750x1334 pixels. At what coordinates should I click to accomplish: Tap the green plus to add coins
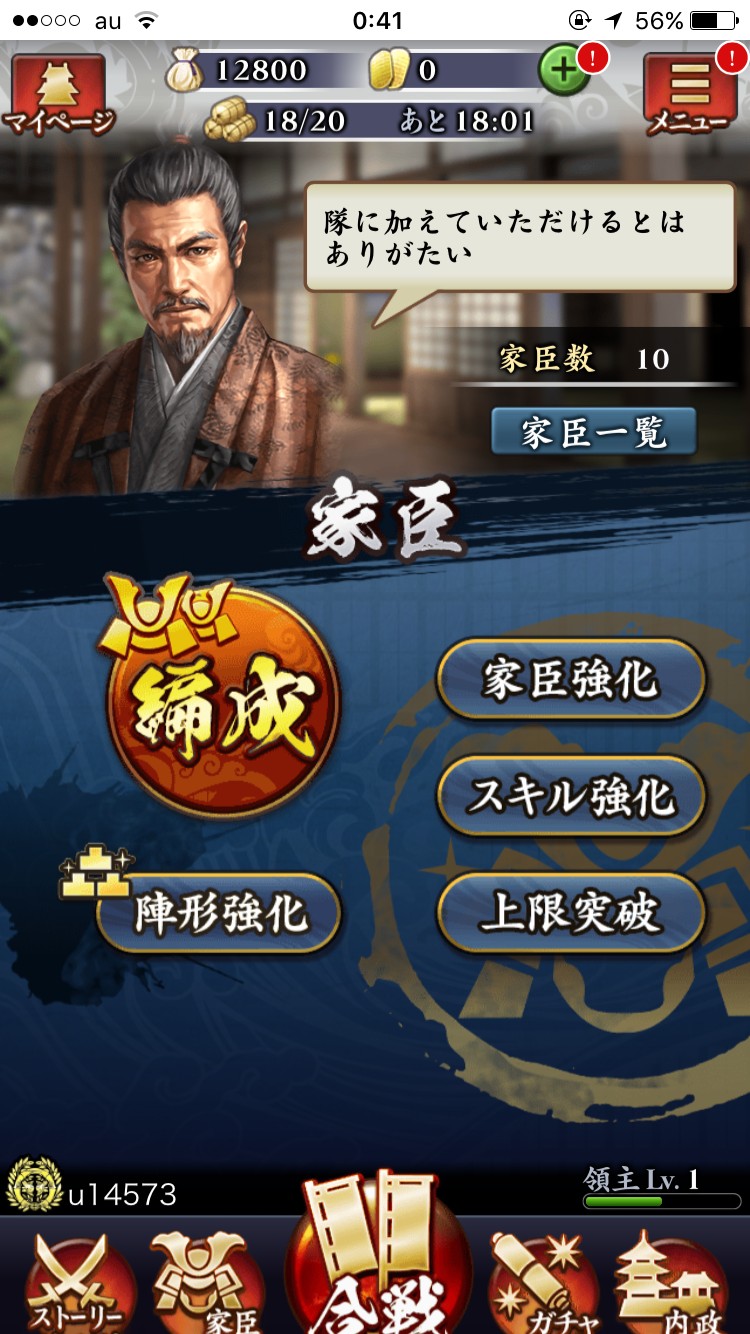point(565,71)
